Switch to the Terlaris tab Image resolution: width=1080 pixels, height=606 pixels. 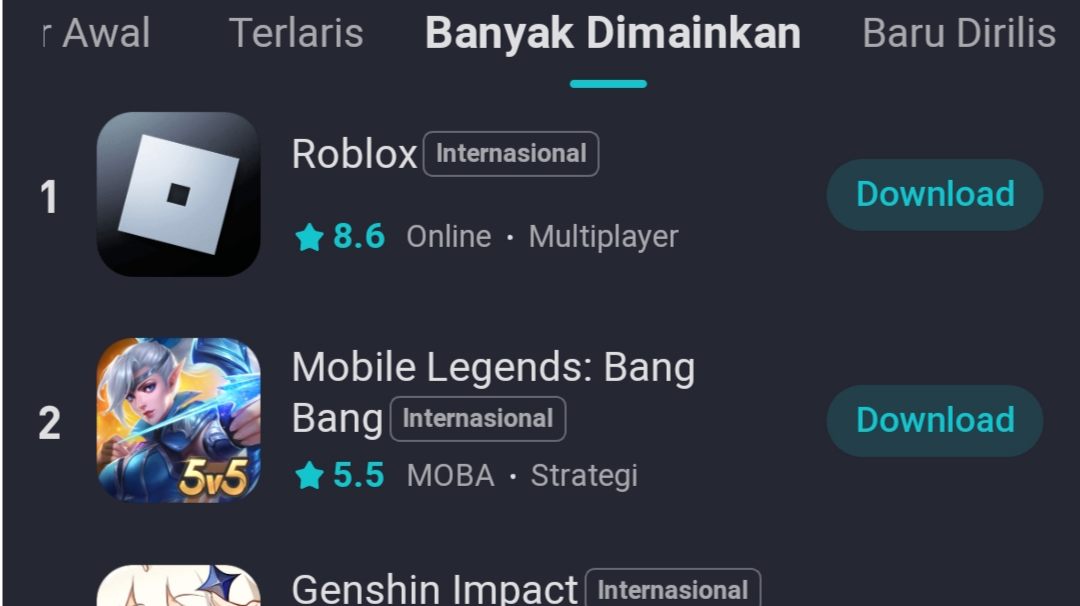coord(296,34)
